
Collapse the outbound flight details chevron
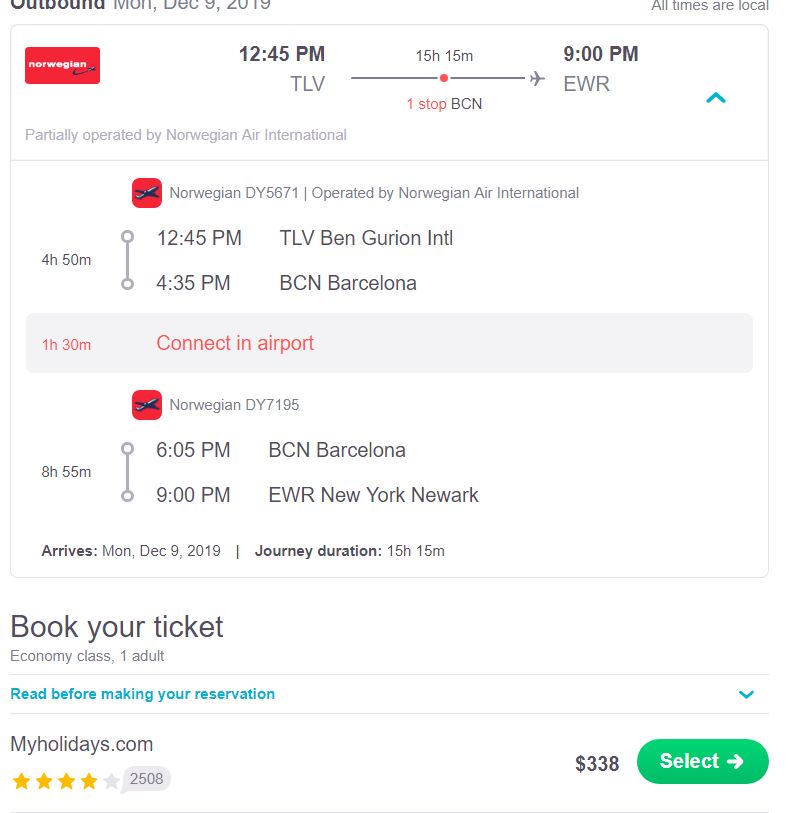pyautogui.click(x=716, y=98)
